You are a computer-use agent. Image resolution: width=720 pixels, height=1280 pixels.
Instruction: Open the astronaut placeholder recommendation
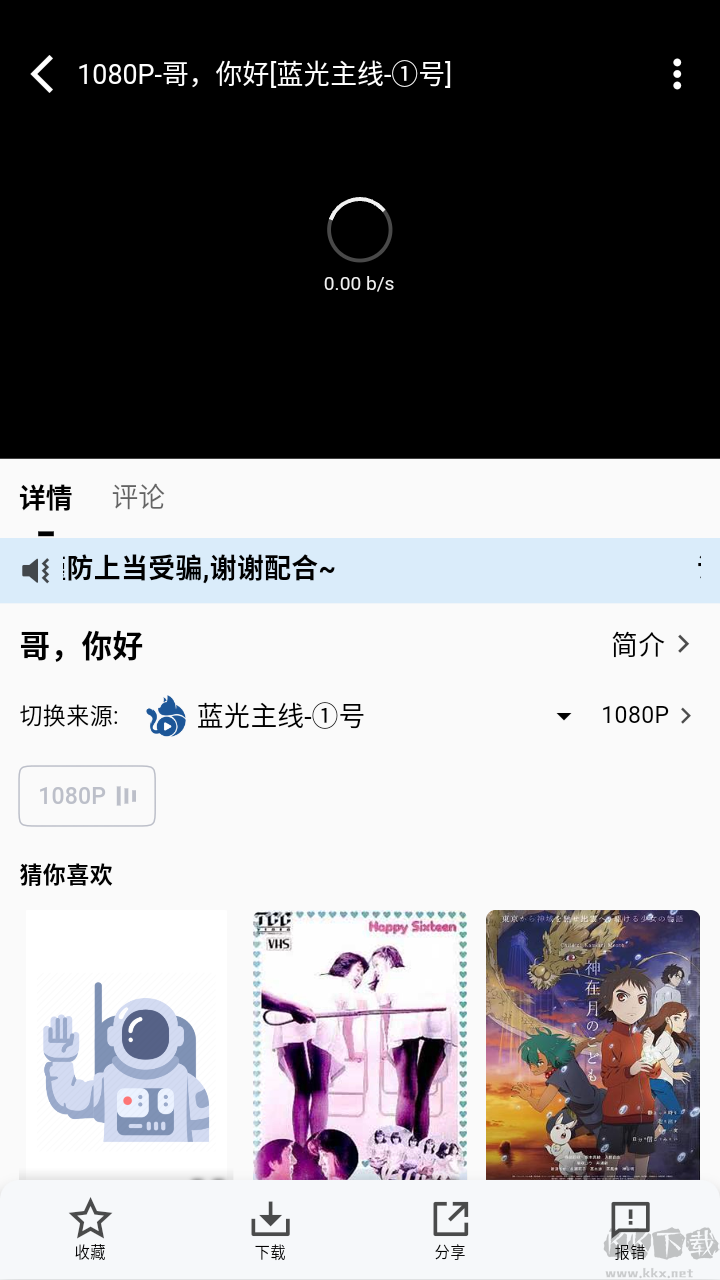[126, 1045]
